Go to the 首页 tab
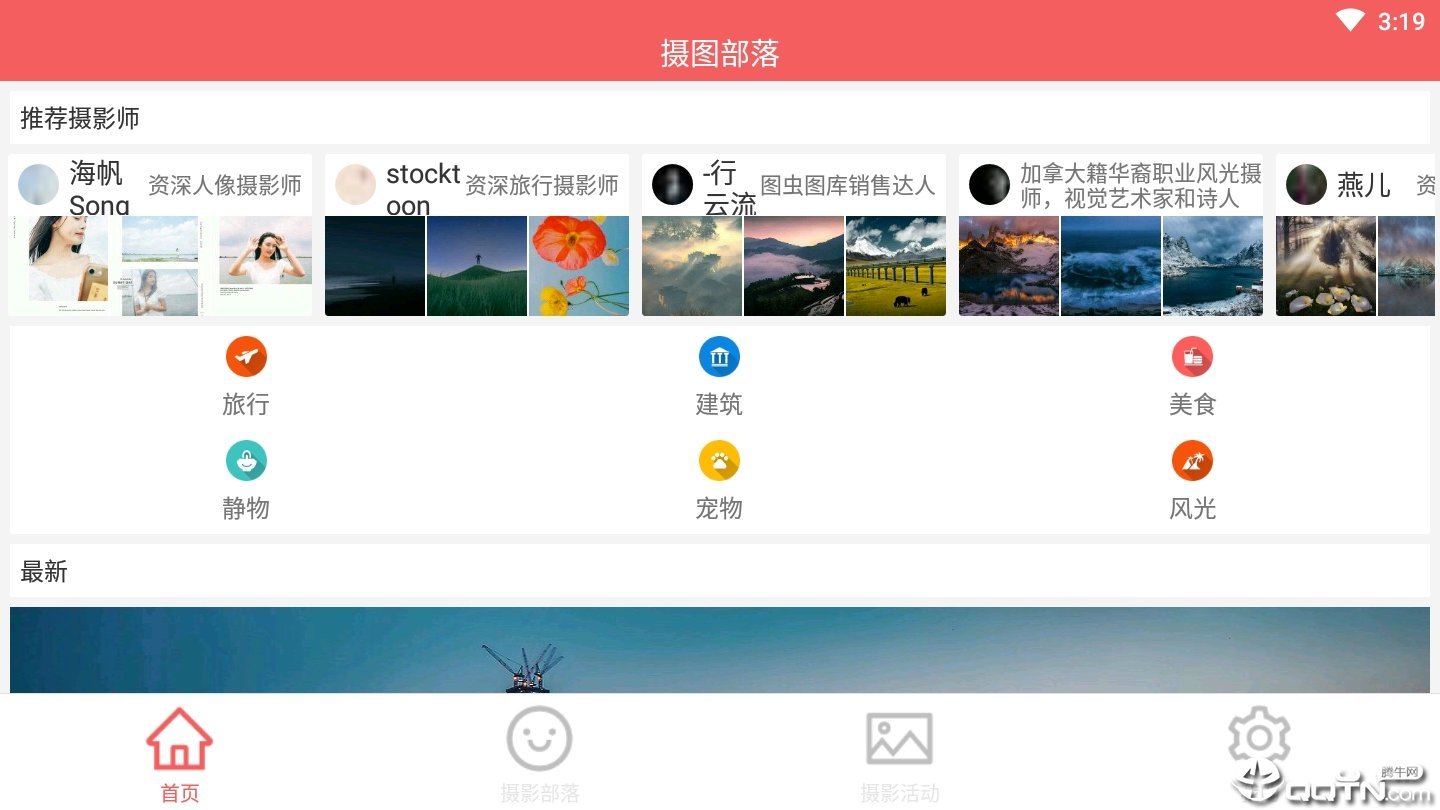The width and height of the screenshot is (1440, 810). pyautogui.click(x=180, y=754)
